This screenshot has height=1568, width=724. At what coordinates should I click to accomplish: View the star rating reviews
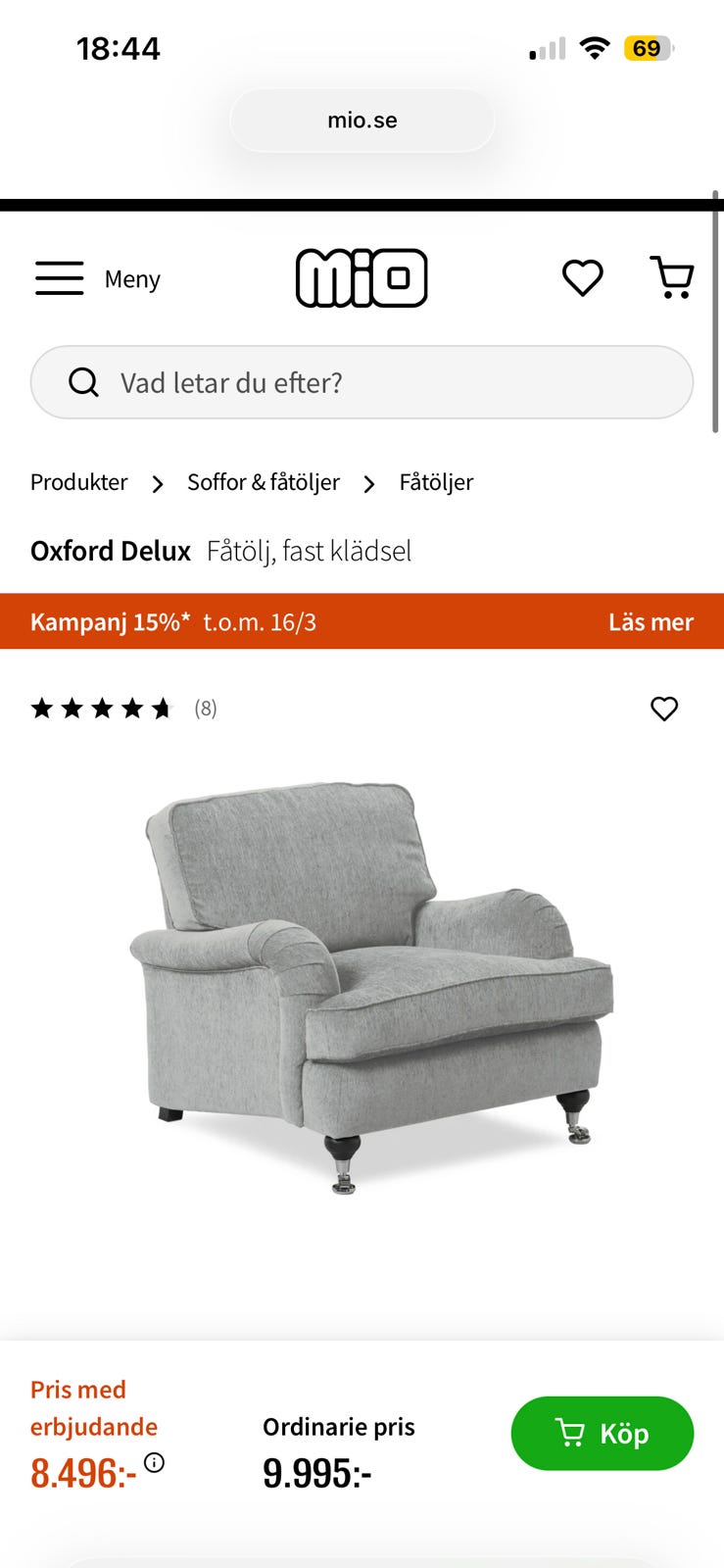click(122, 709)
